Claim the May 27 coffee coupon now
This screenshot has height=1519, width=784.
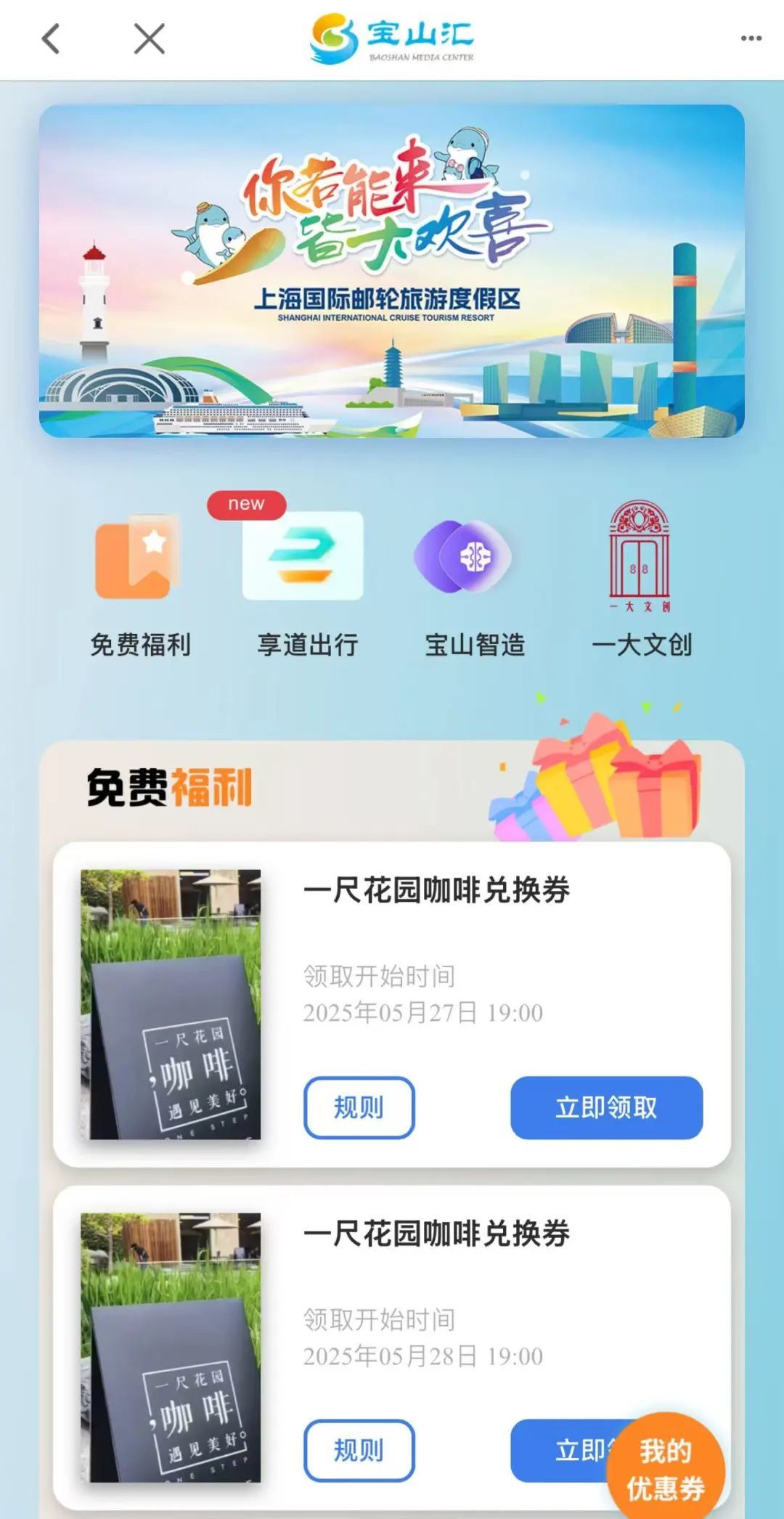pos(606,1107)
